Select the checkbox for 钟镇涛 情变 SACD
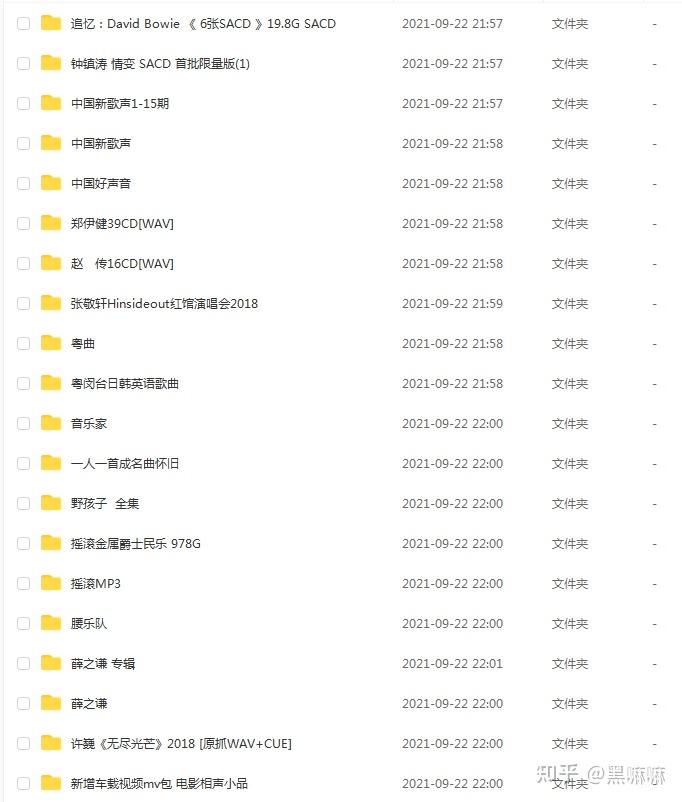Viewport: 682px width, 802px height. pos(24,63)
